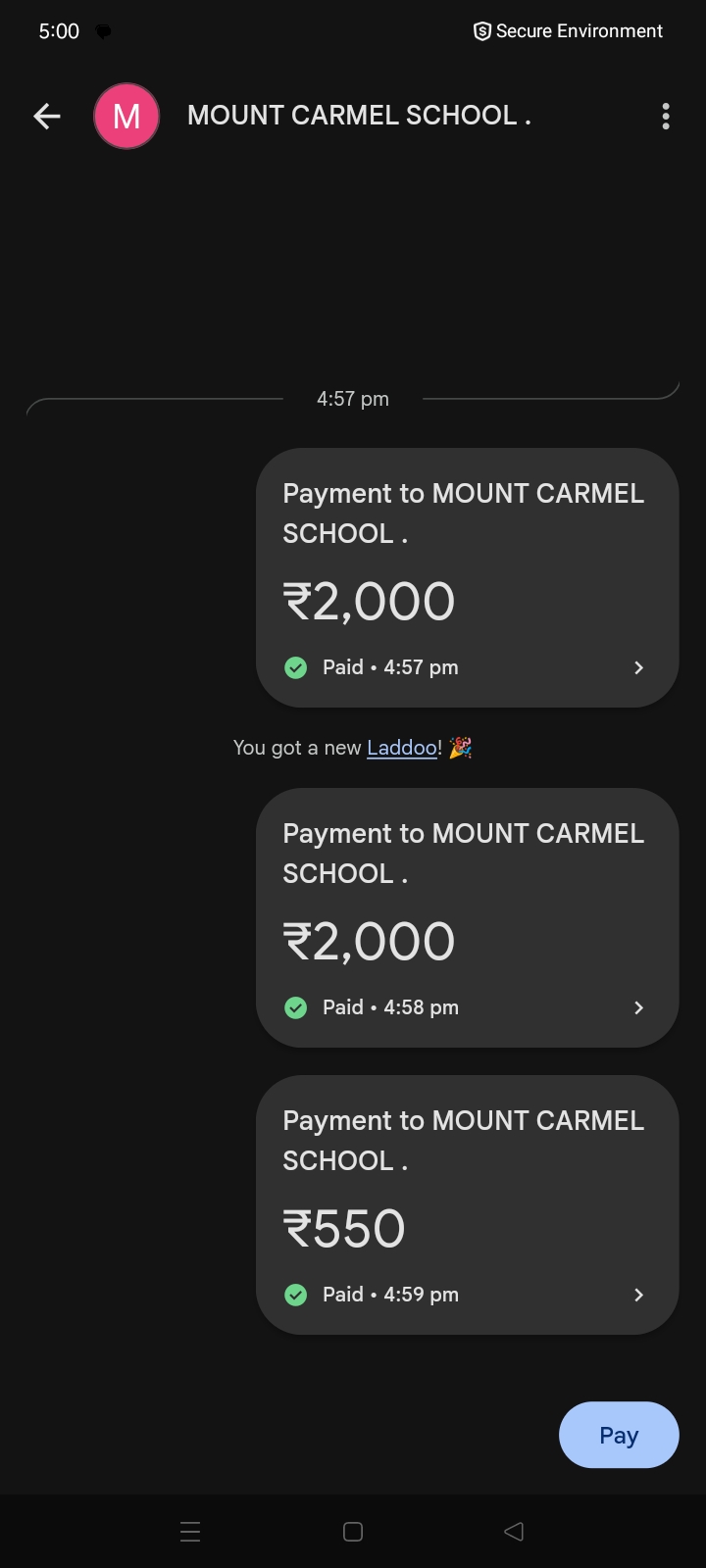Open Mount Carmel School profile avatar

[x=126, y=117]
